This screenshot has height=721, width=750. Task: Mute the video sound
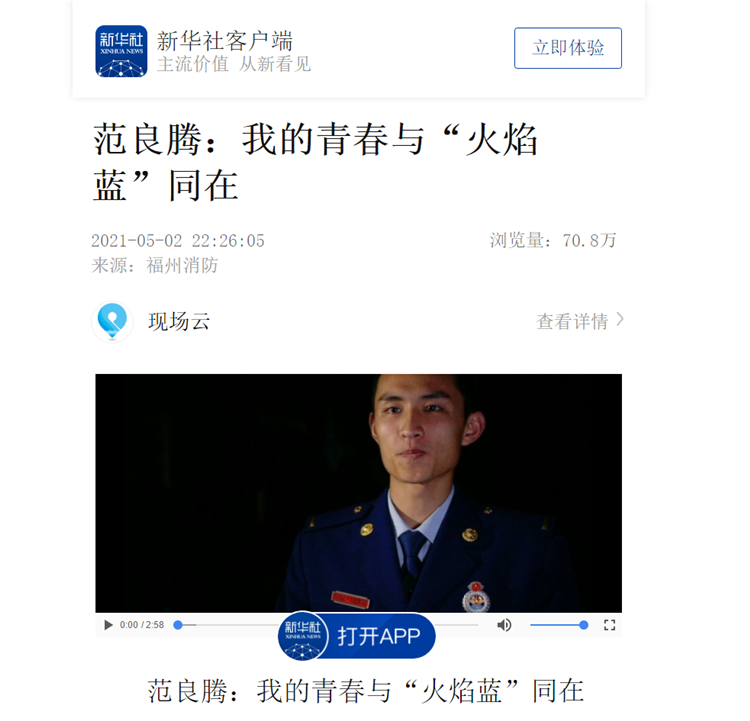pyautogui.click(x=504, y=625)
